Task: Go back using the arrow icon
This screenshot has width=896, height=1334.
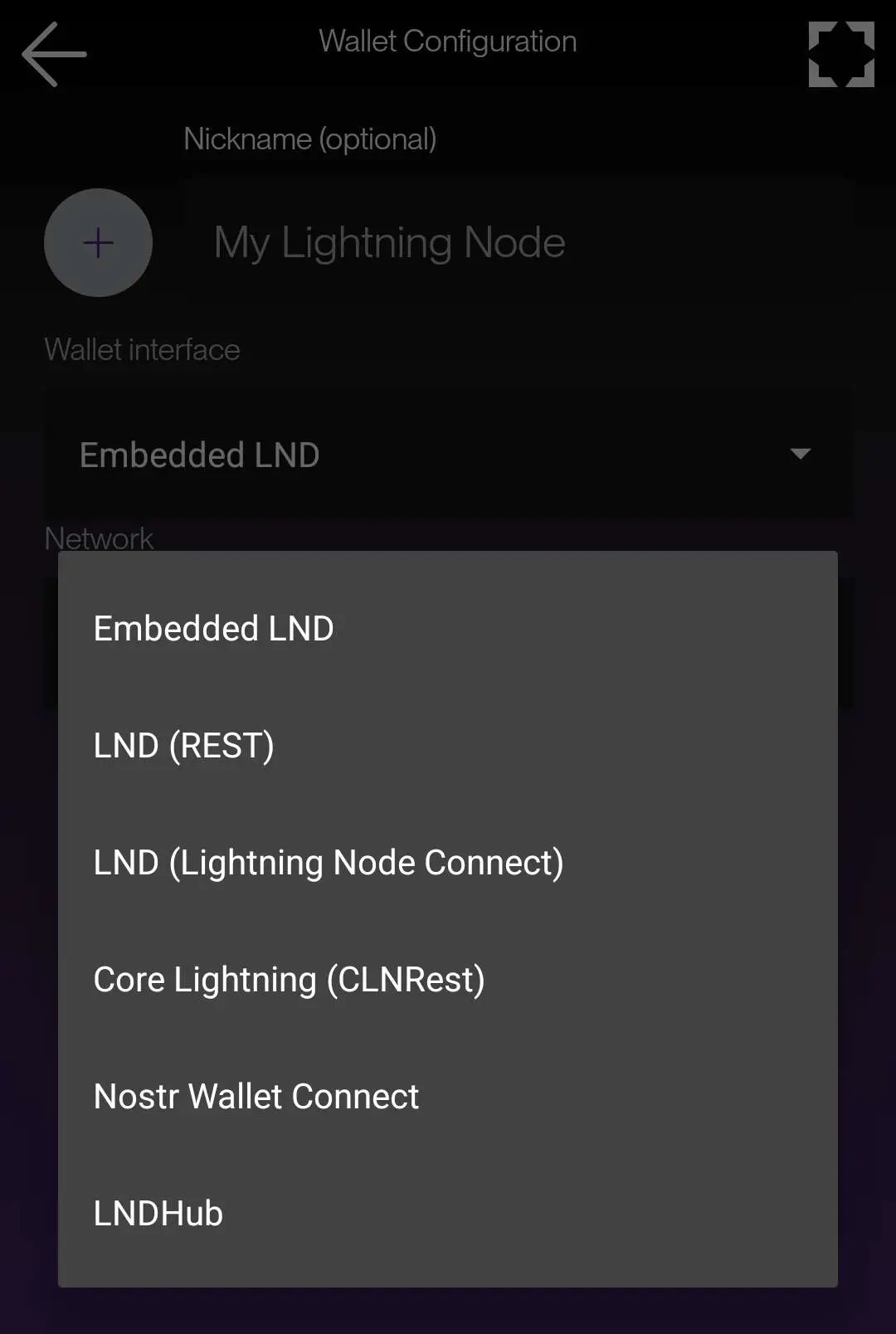Action: (x=54, y=55)
